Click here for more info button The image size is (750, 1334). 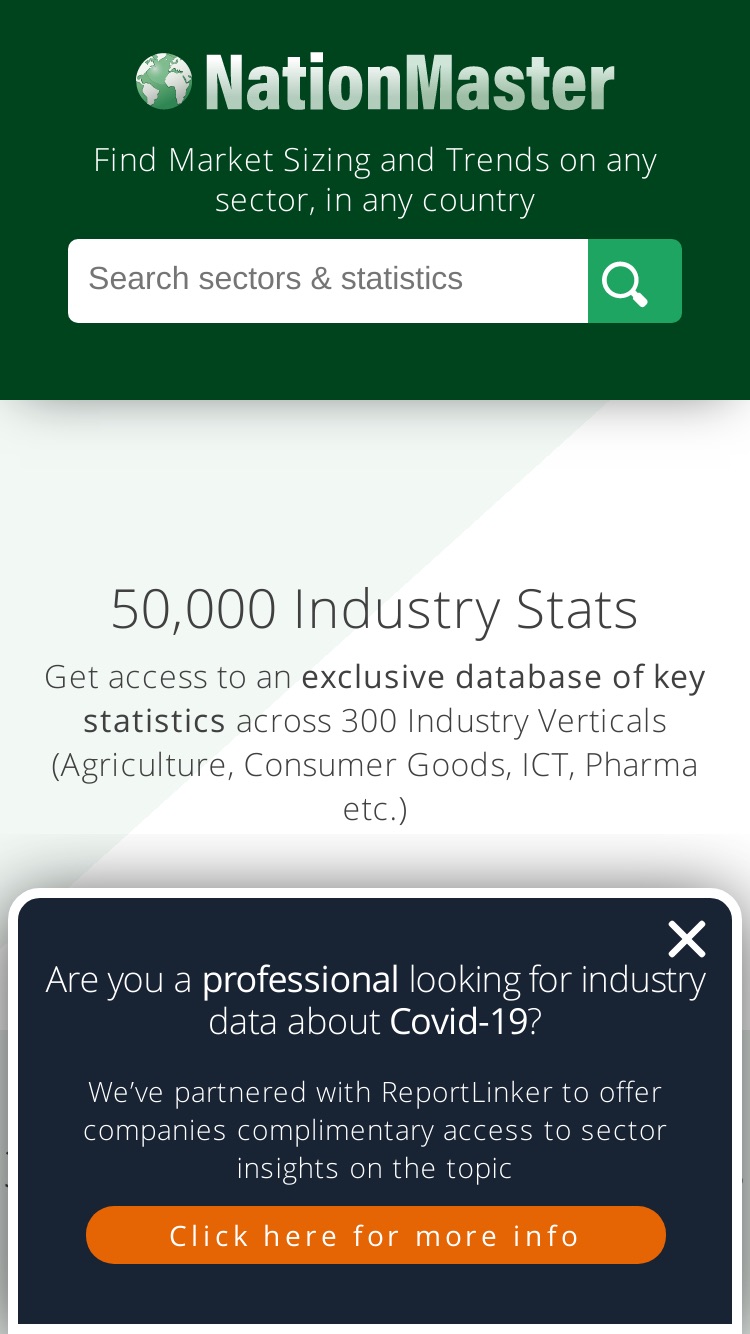[x=375, y=1235]
